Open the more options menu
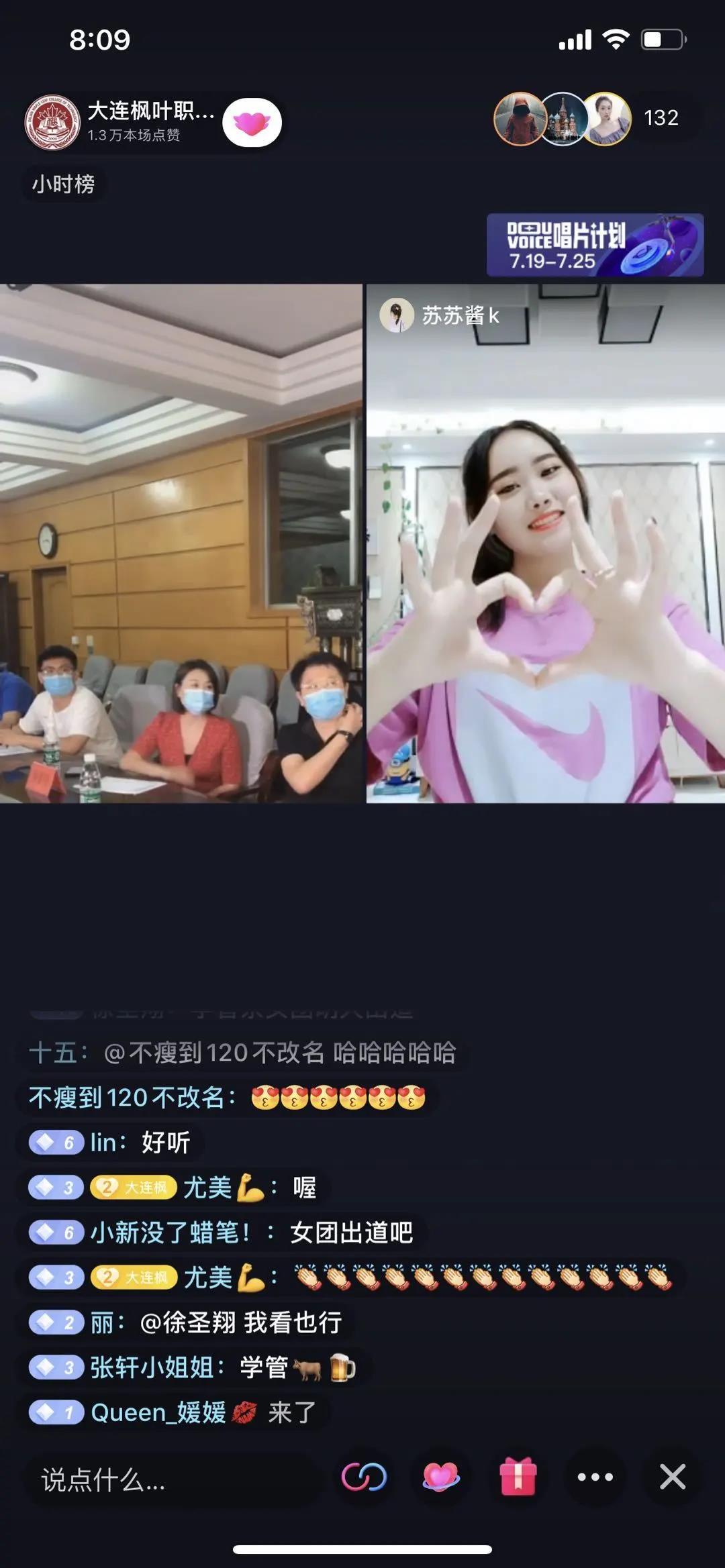 pyautogui.click(x=595, y=1477)
